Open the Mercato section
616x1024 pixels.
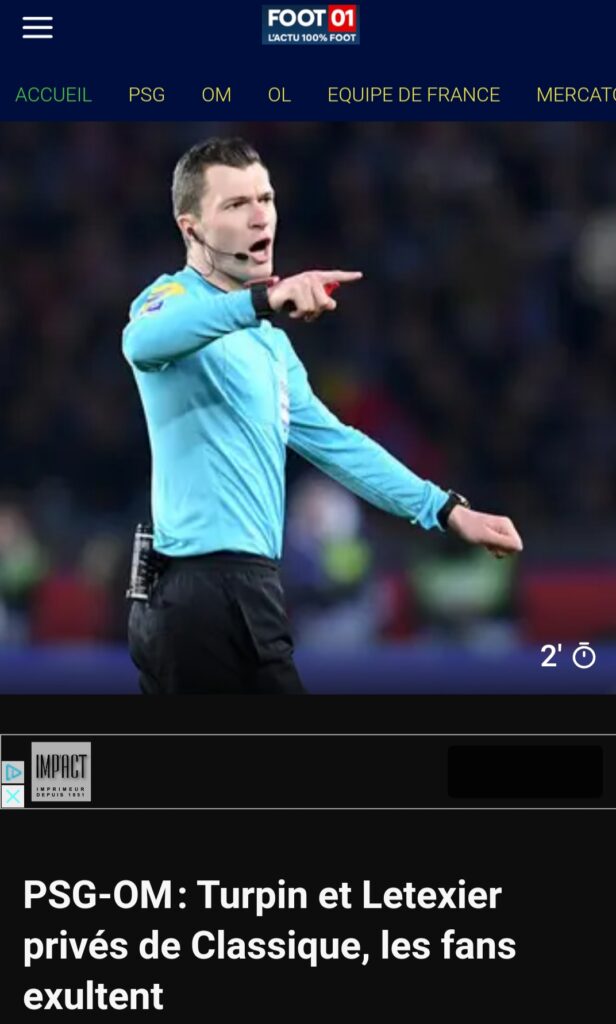click(575, 95)
